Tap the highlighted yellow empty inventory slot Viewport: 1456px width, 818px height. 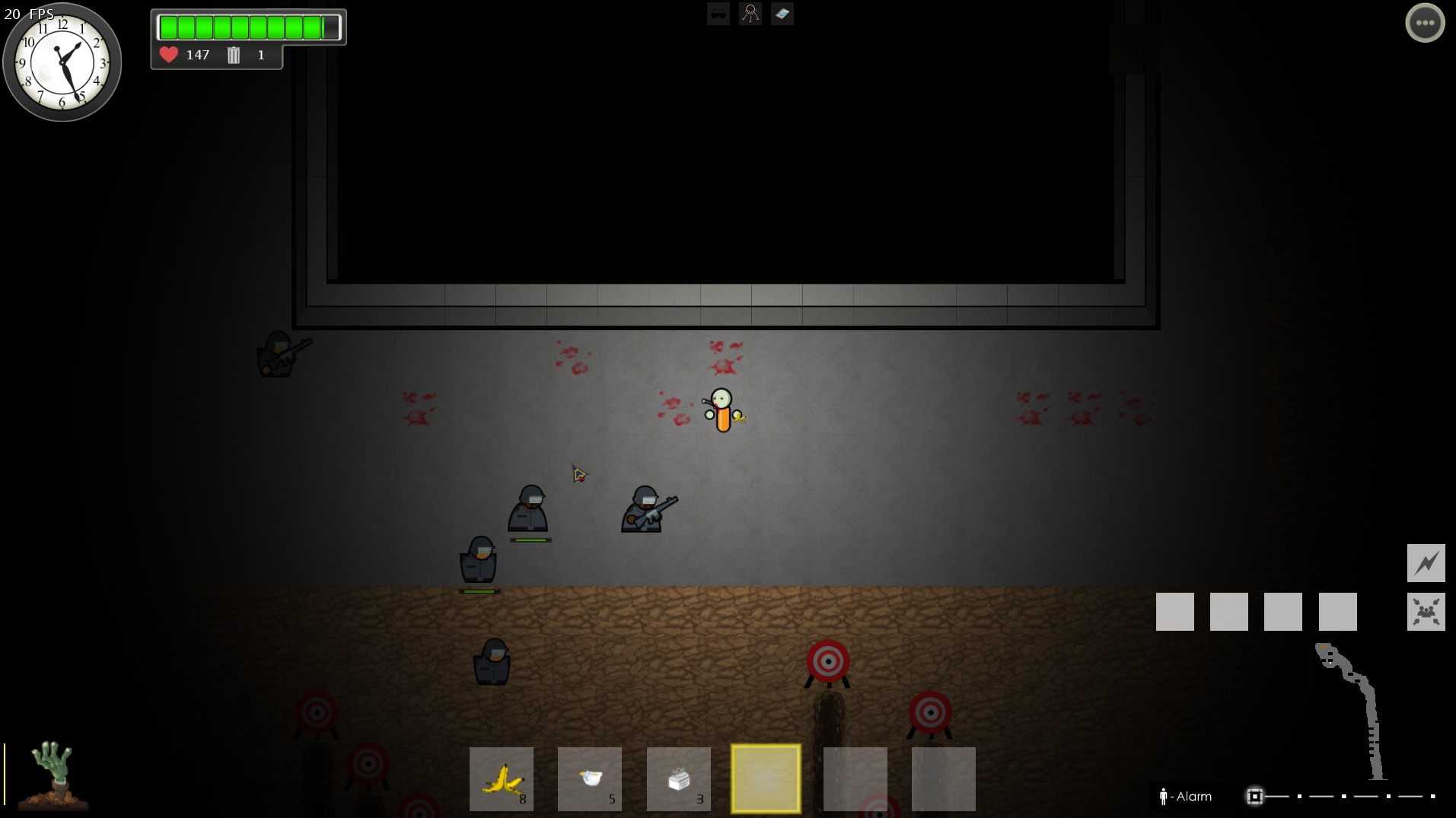(x=766, y=778)
